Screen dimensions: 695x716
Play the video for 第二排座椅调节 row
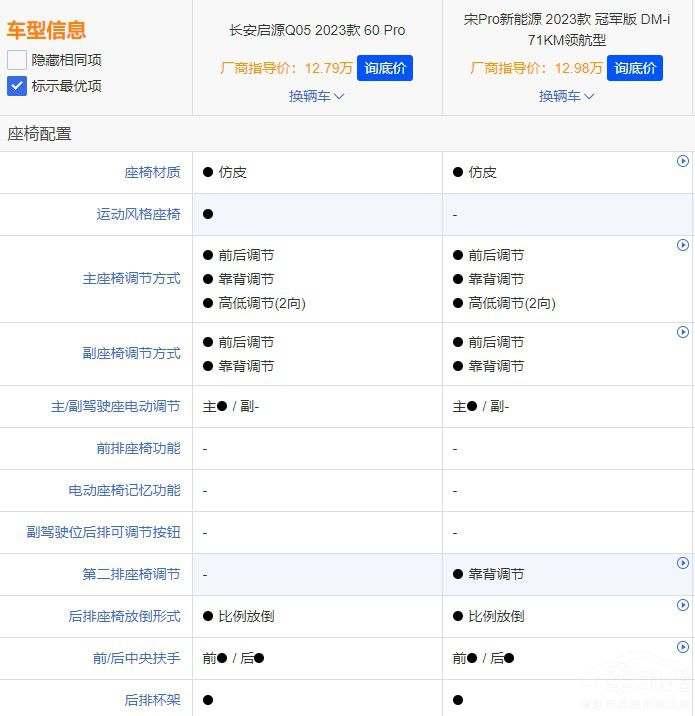pos(683,564)
